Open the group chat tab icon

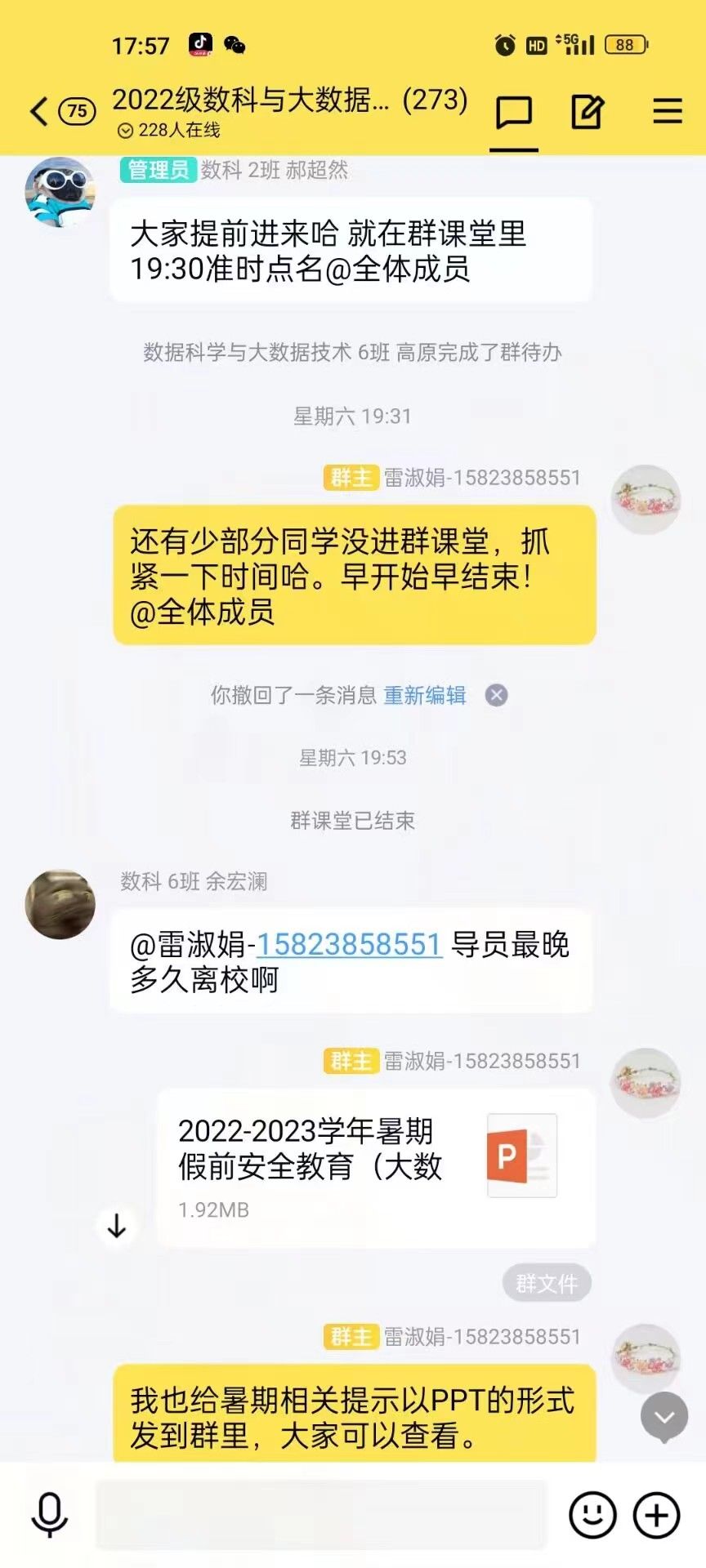(x=514, y=112)
